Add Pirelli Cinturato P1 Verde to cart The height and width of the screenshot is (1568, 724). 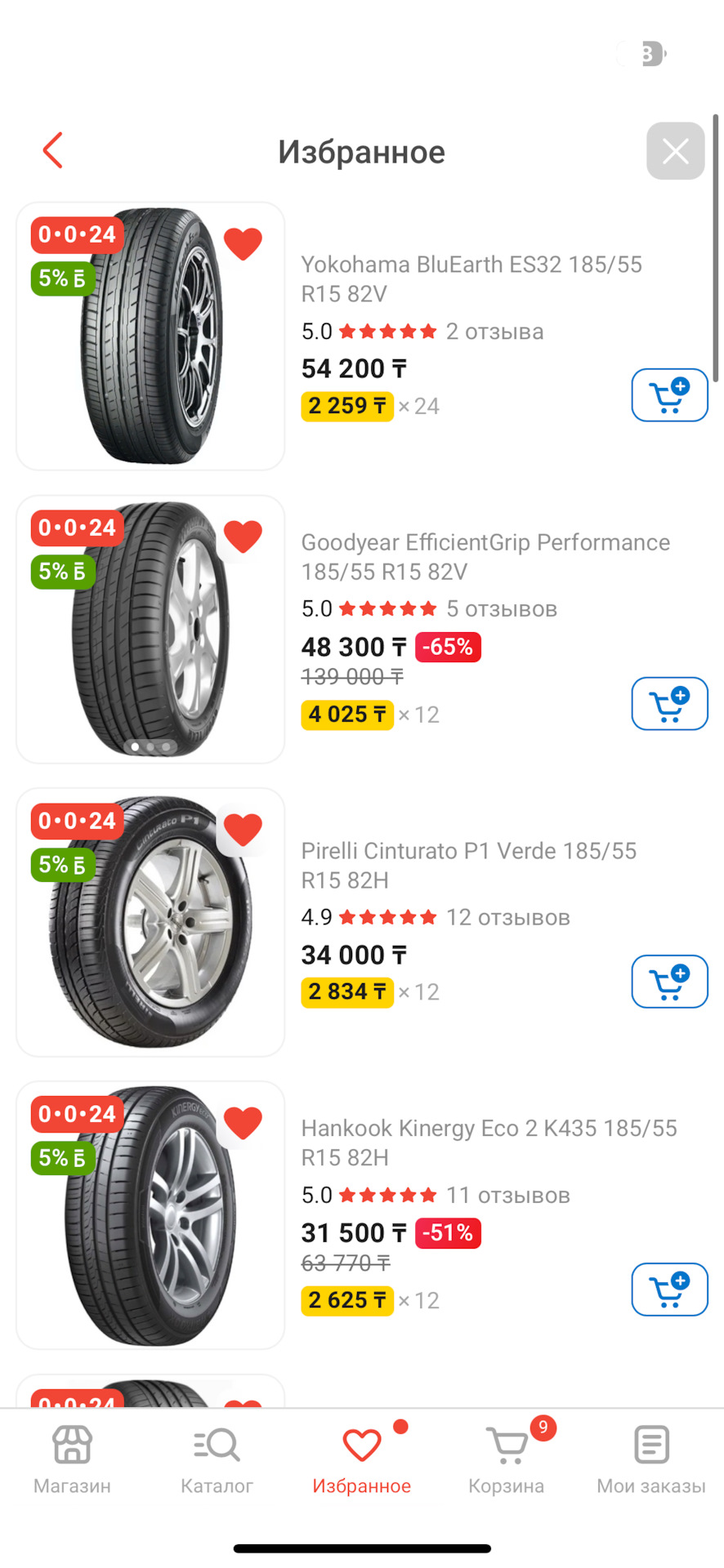tap(669, 982)
